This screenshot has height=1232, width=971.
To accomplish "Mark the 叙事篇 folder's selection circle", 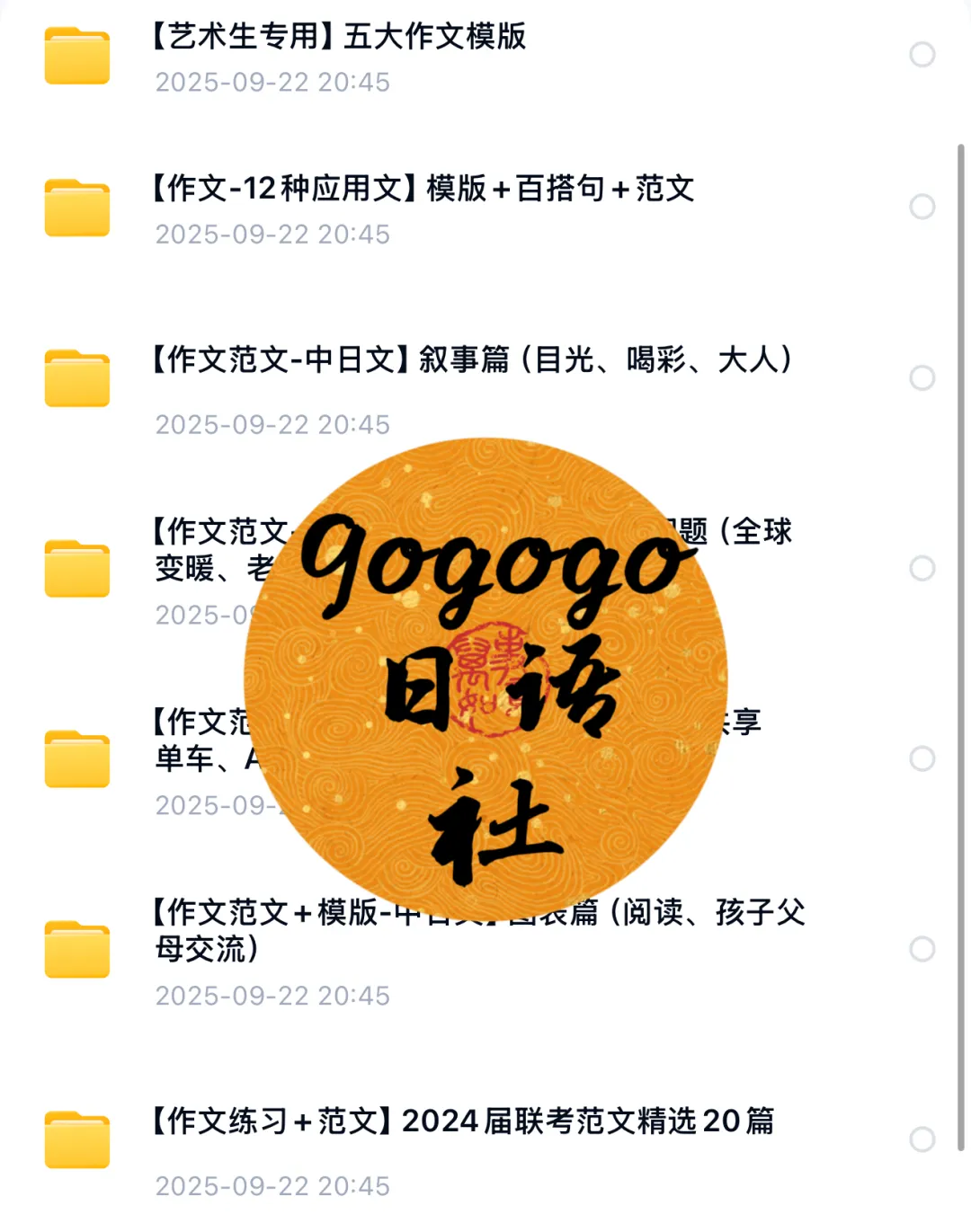I will [x=922, y=377].
